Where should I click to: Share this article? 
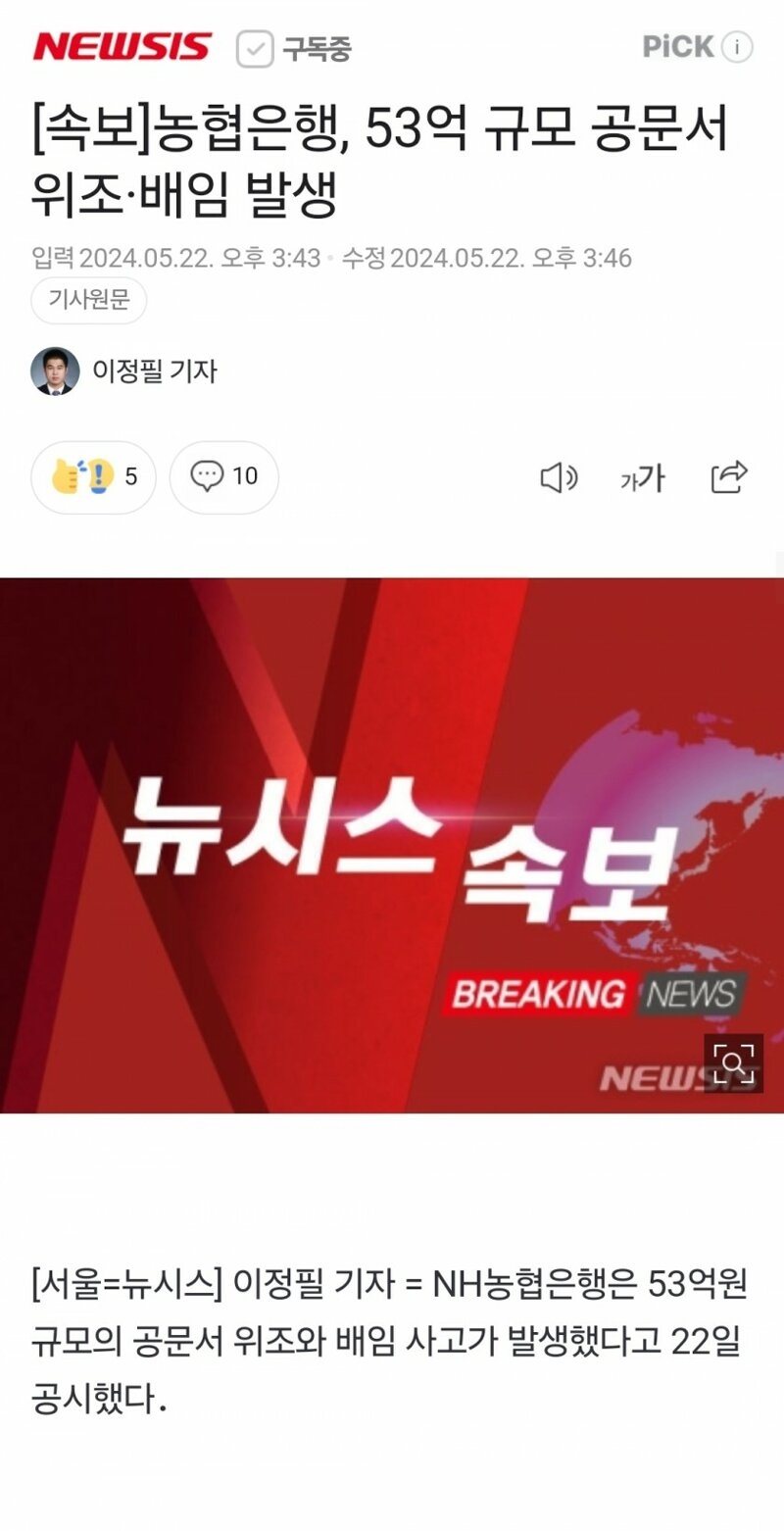tap(729, 477)
